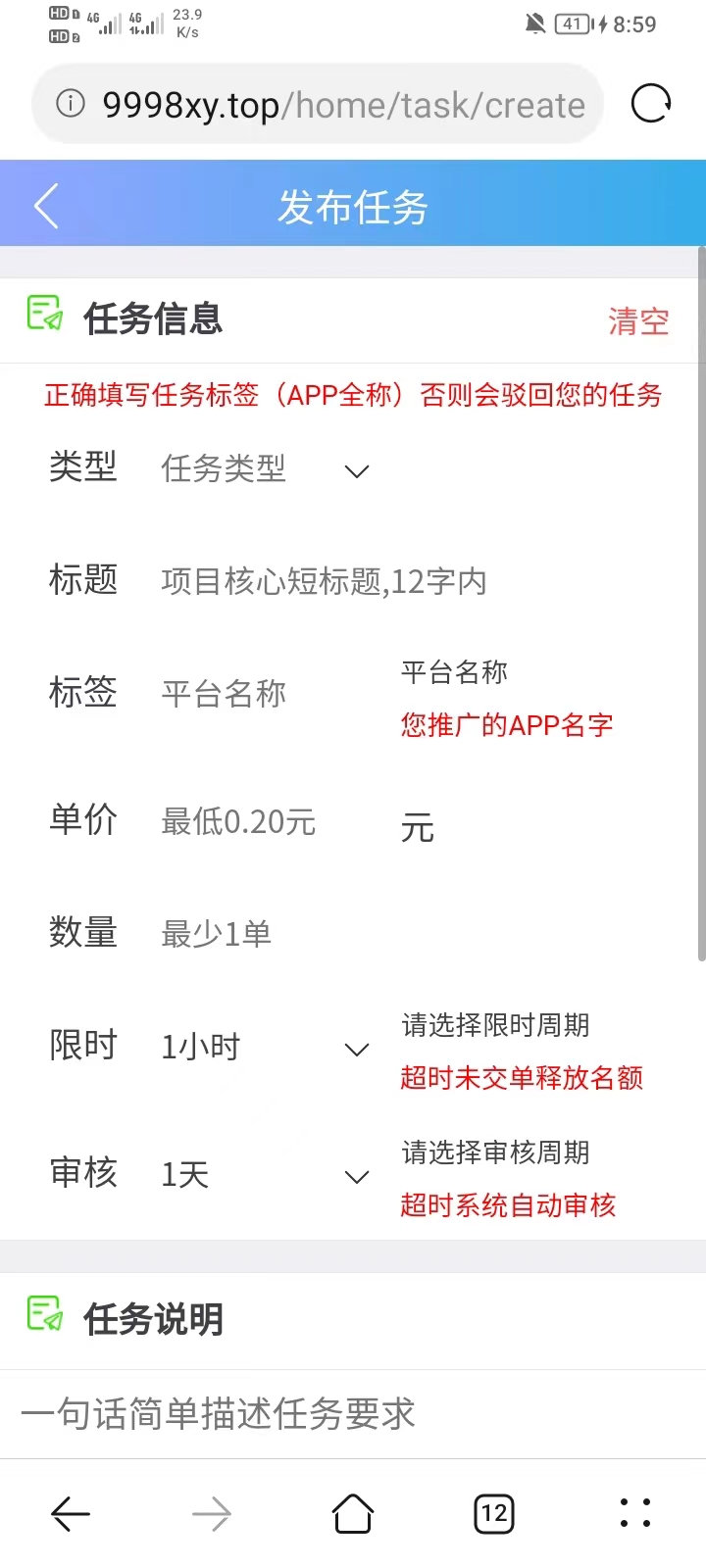
Task: Reload the page in the browser
Action: (x=651, y=103)
